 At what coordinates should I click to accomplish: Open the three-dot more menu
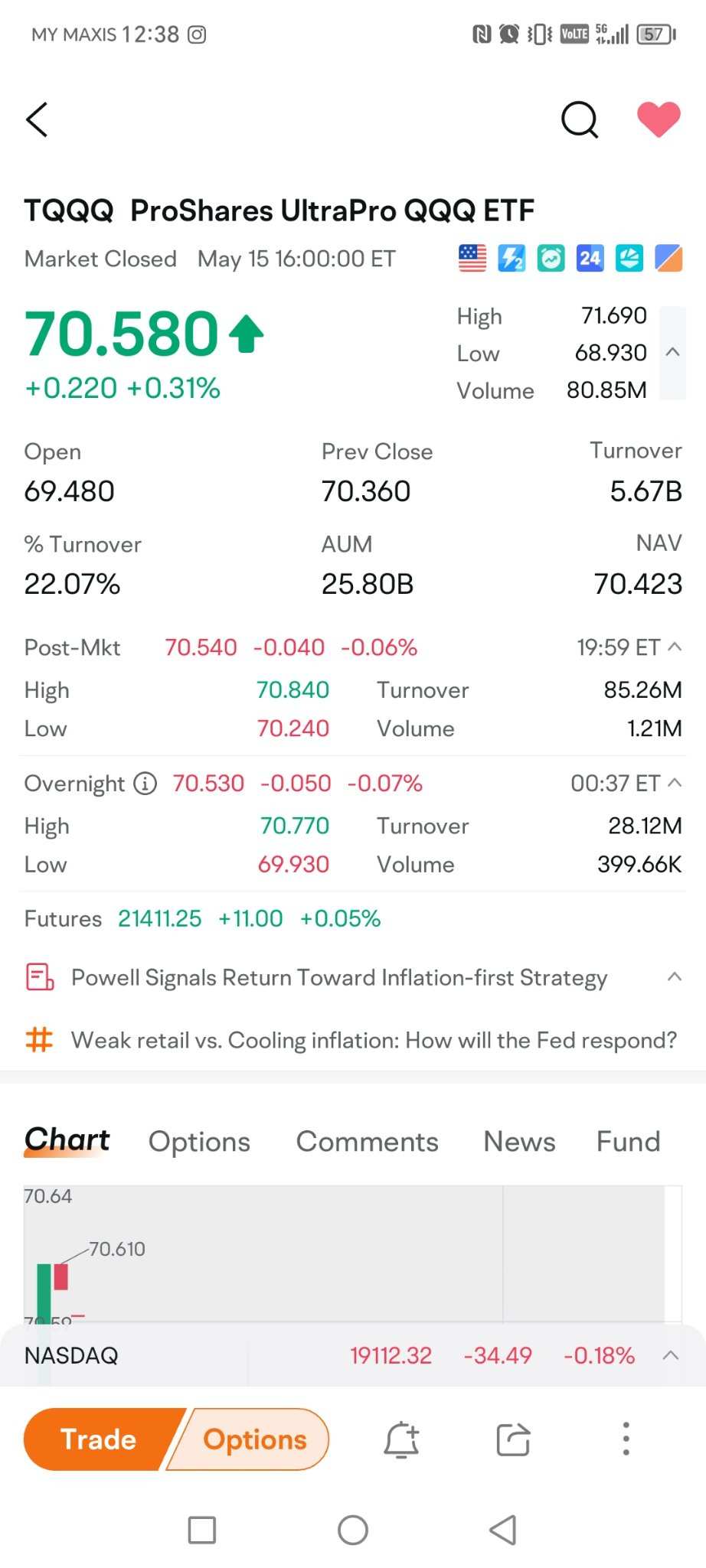pos(626,1439)
